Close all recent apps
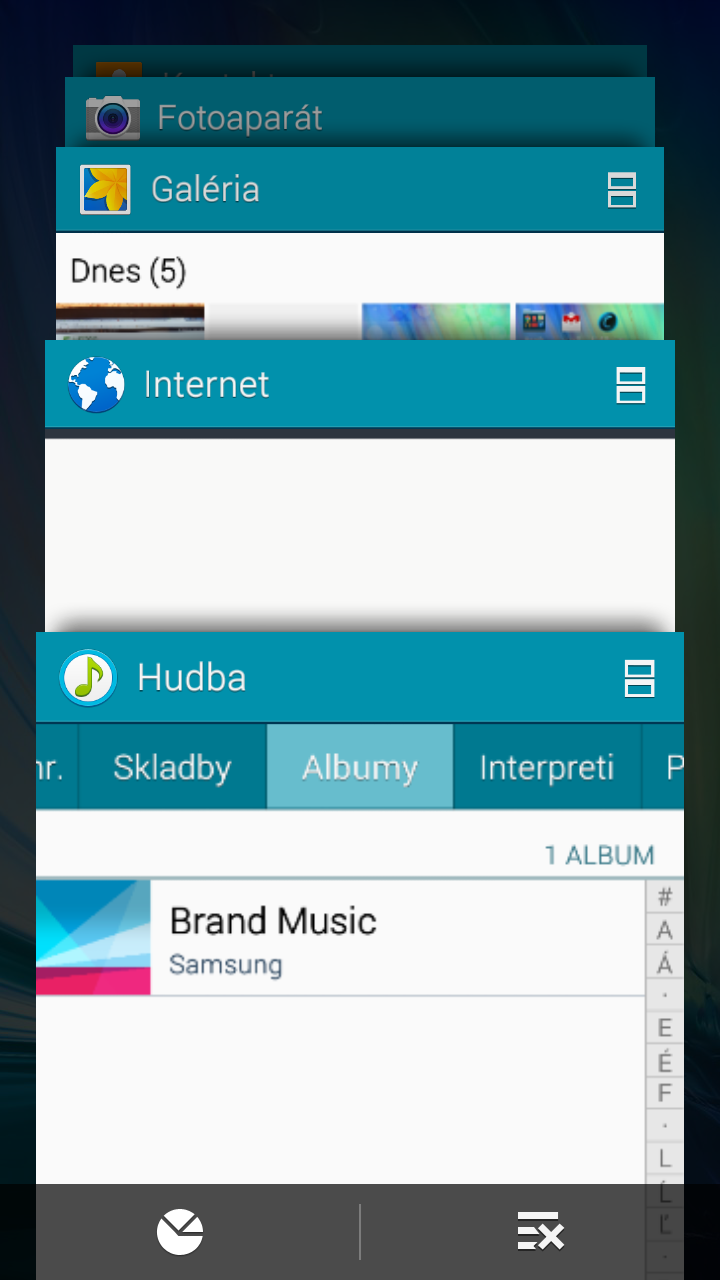This screenshot has width=720, height=1280. (x=540, y=1232)
